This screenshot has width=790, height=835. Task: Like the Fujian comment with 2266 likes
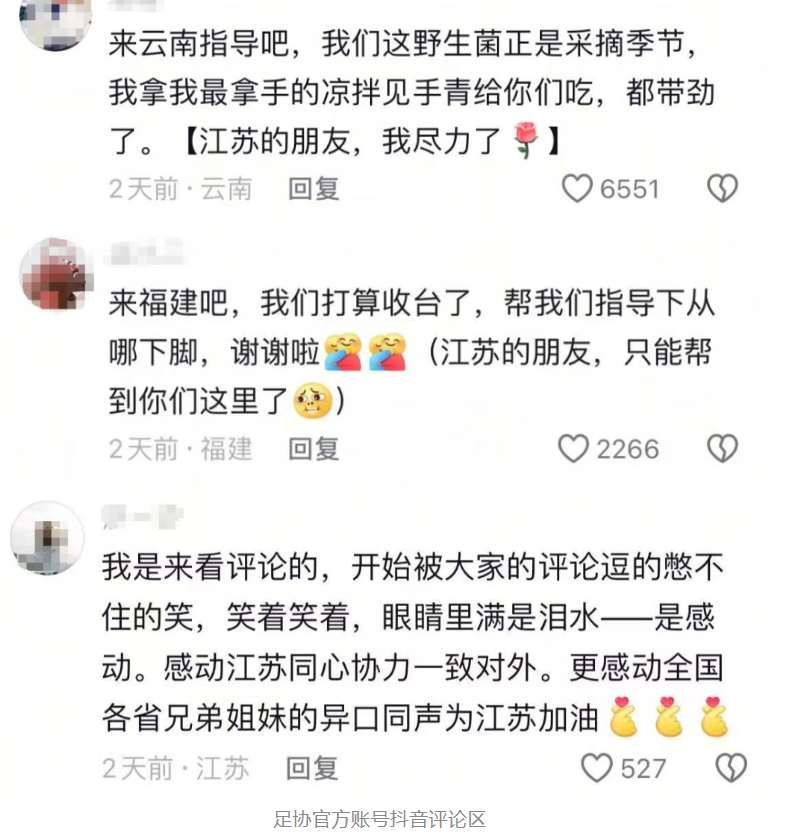coord(573,449)
